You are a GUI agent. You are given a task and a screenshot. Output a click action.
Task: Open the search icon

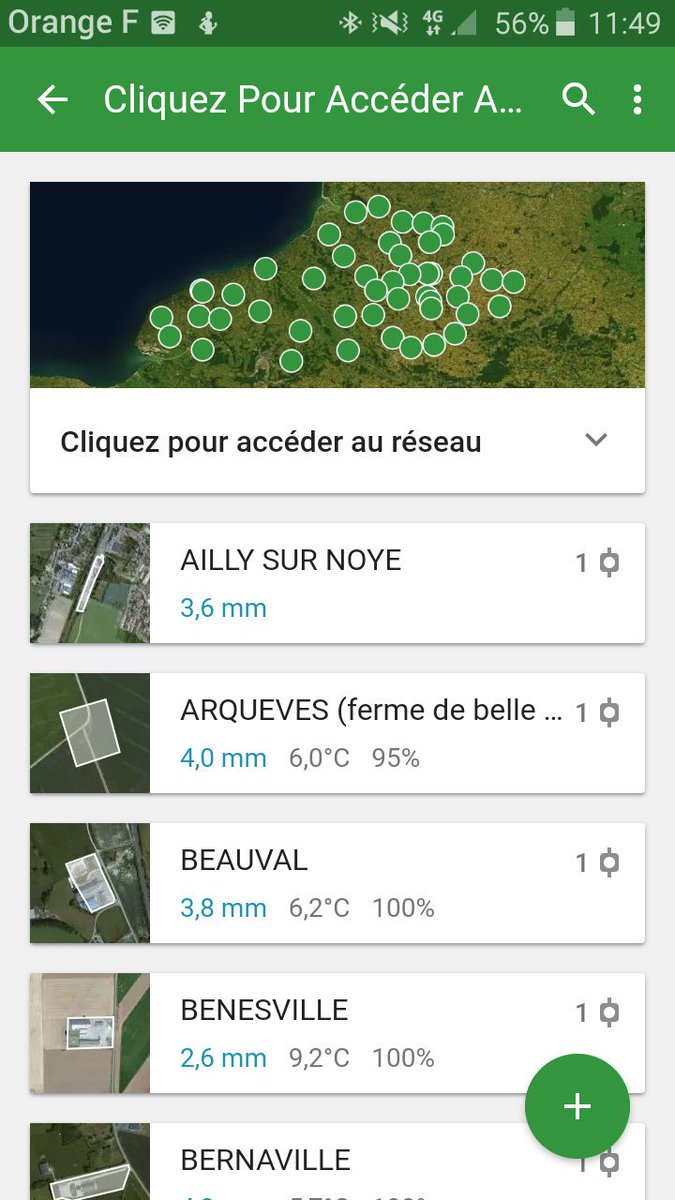click(x=578, y=100)
